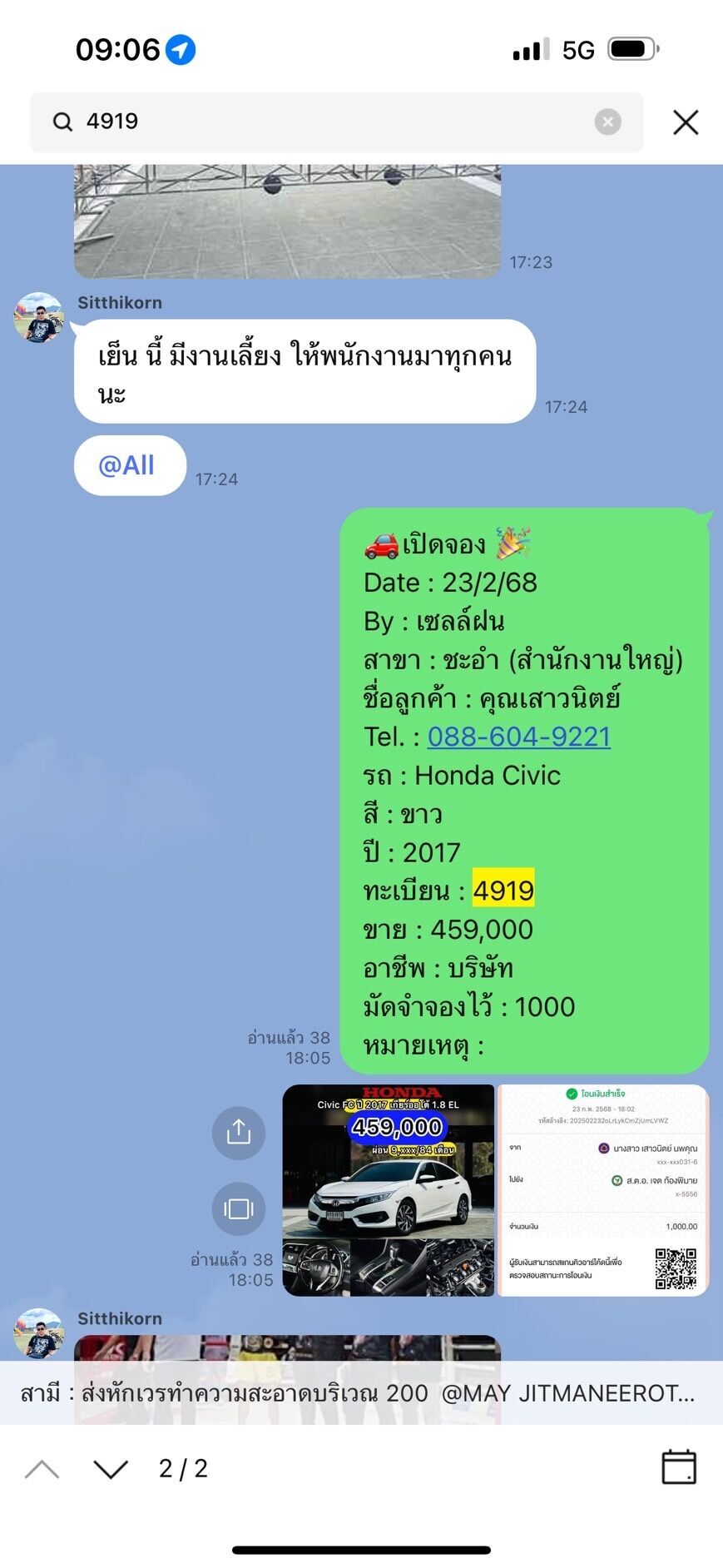
Task: View the photos in slideshow mode
Action: [x=239, y=1208]
